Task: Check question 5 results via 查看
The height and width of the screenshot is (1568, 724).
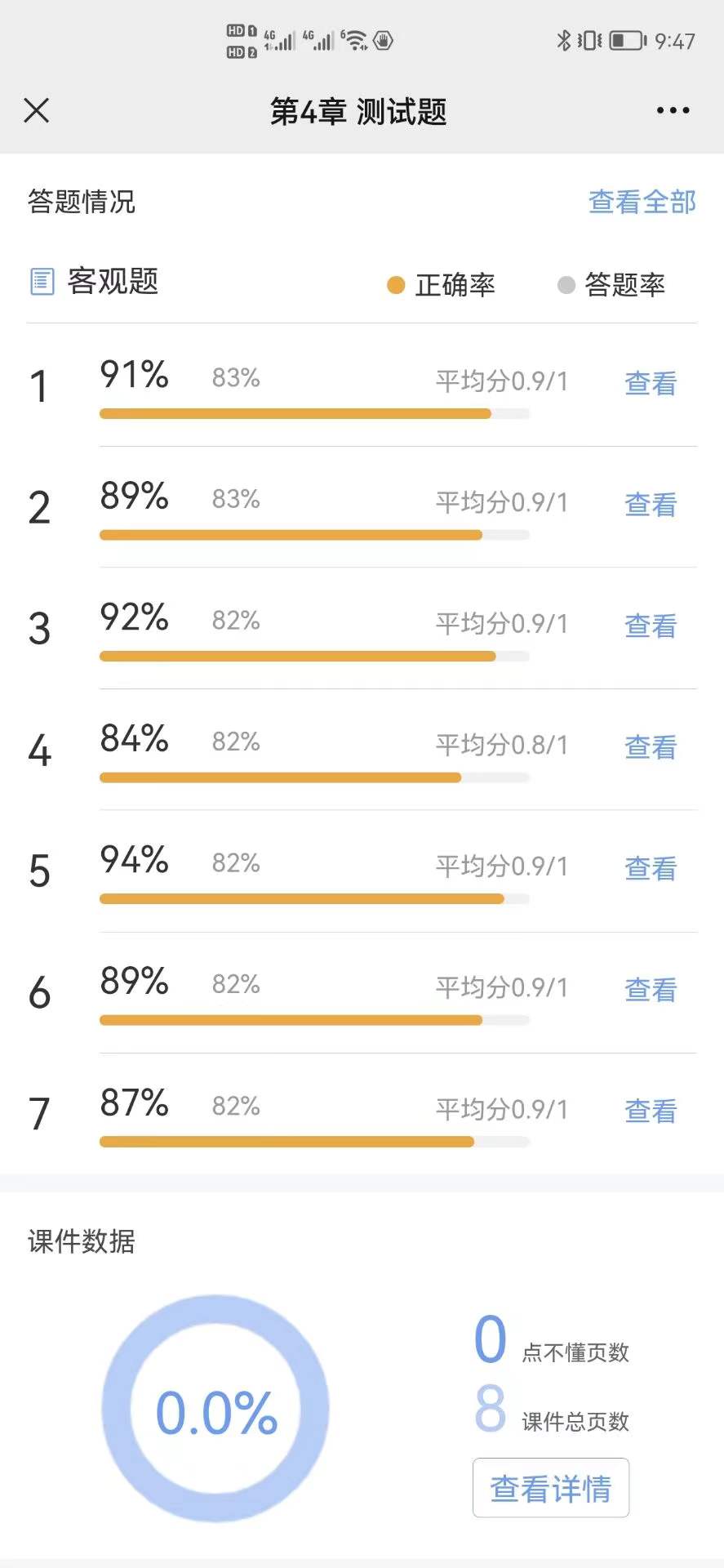Action: [651, 868]
